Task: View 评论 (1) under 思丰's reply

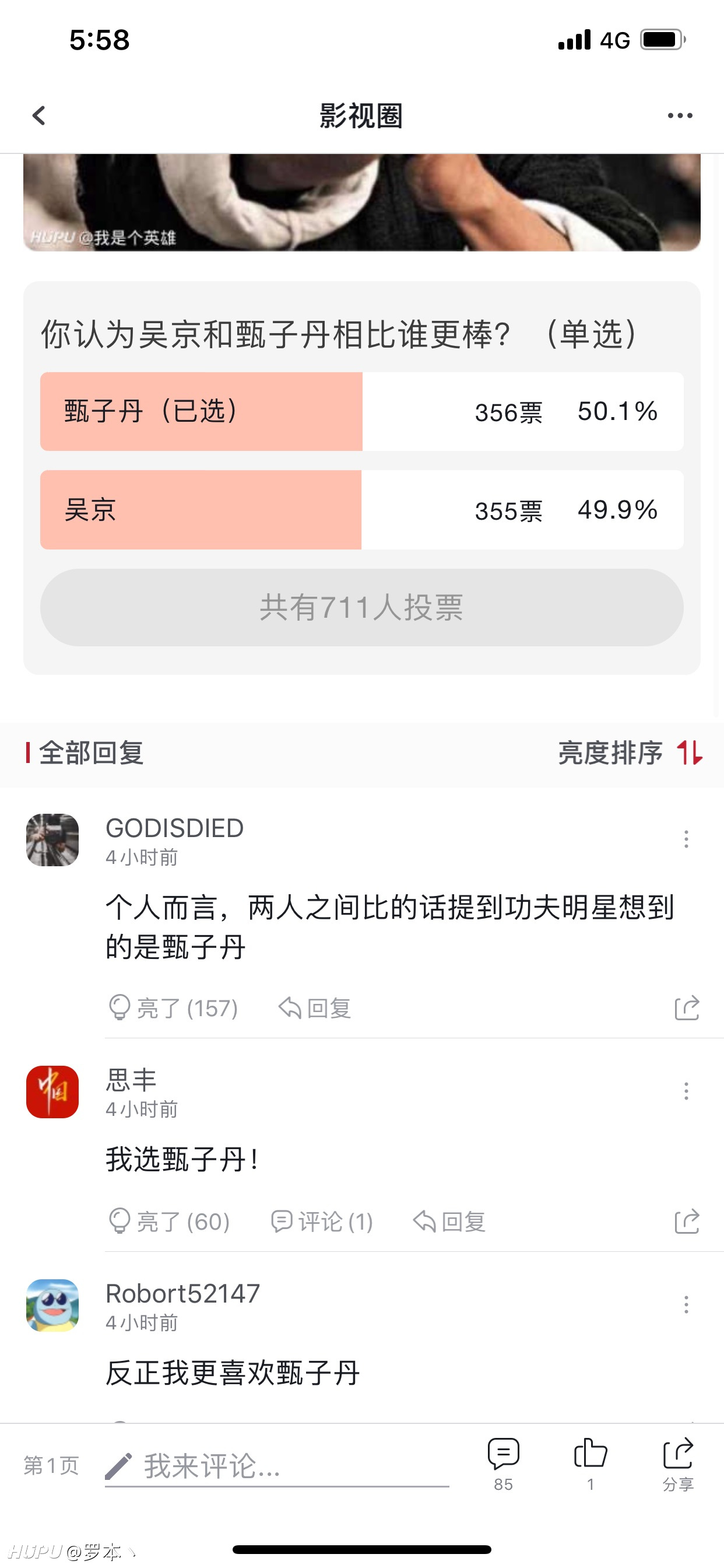Action: coord(322,1221)
